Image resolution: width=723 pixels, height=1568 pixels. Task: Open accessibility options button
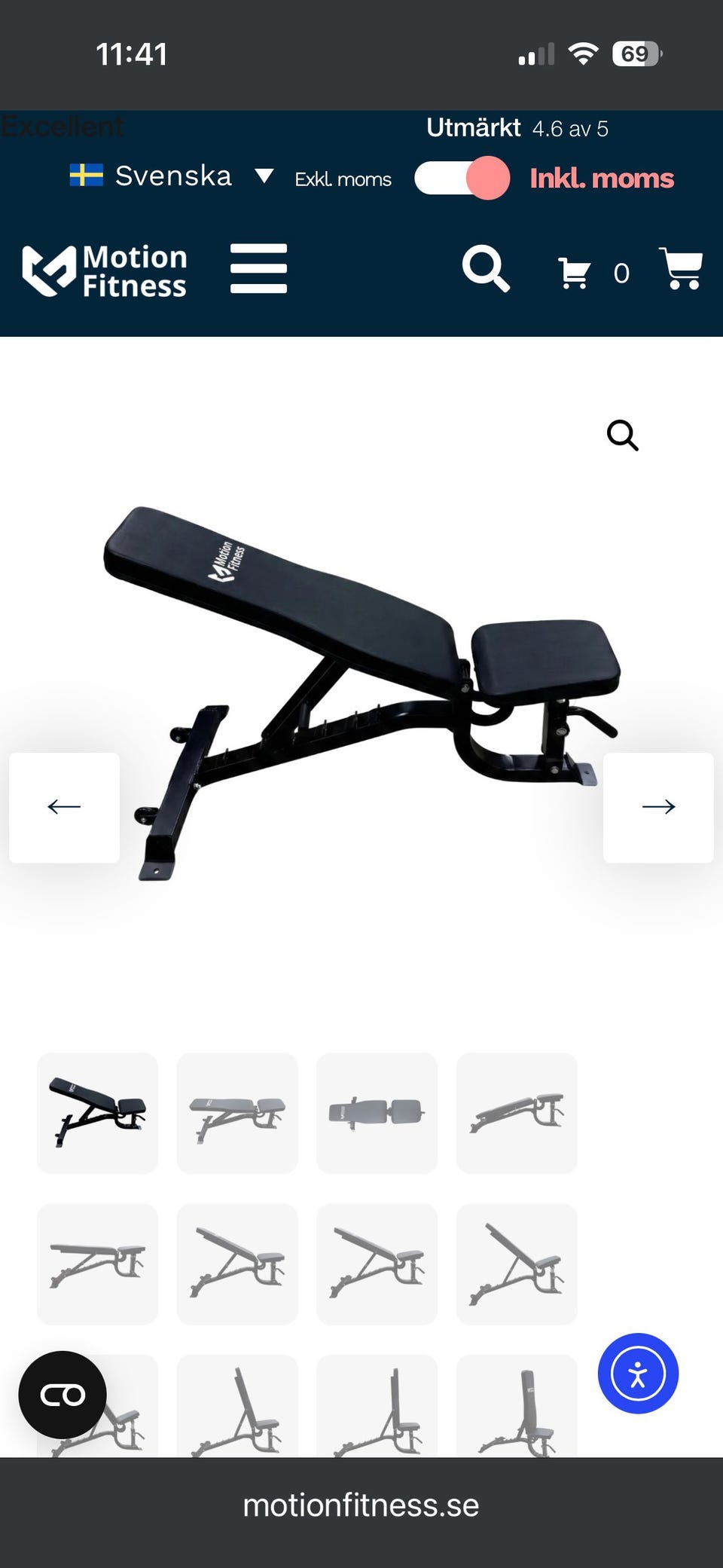click(638, 1374)
